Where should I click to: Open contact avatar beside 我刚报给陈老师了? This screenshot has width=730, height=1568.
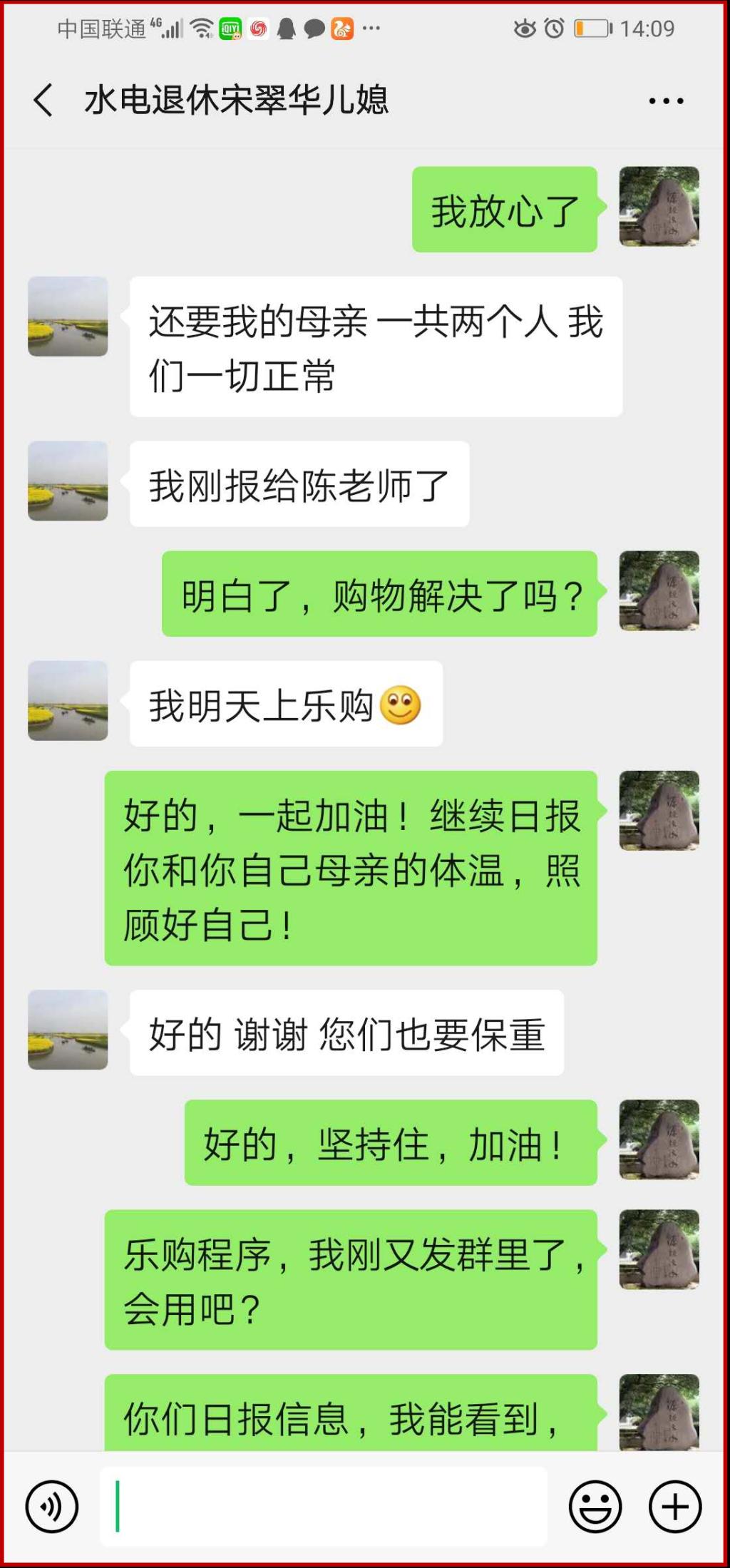pos(68,481)
